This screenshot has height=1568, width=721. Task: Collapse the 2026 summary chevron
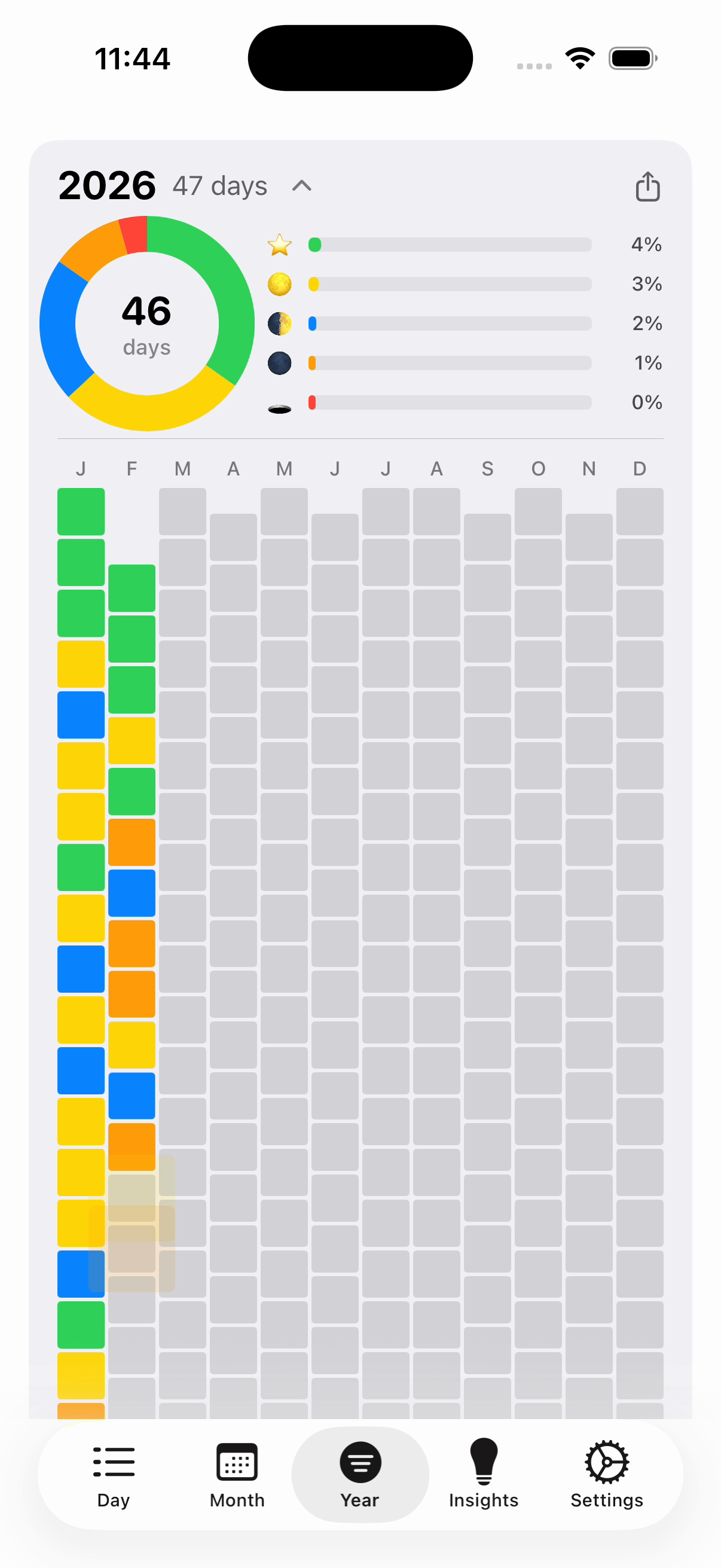point(302,186)
